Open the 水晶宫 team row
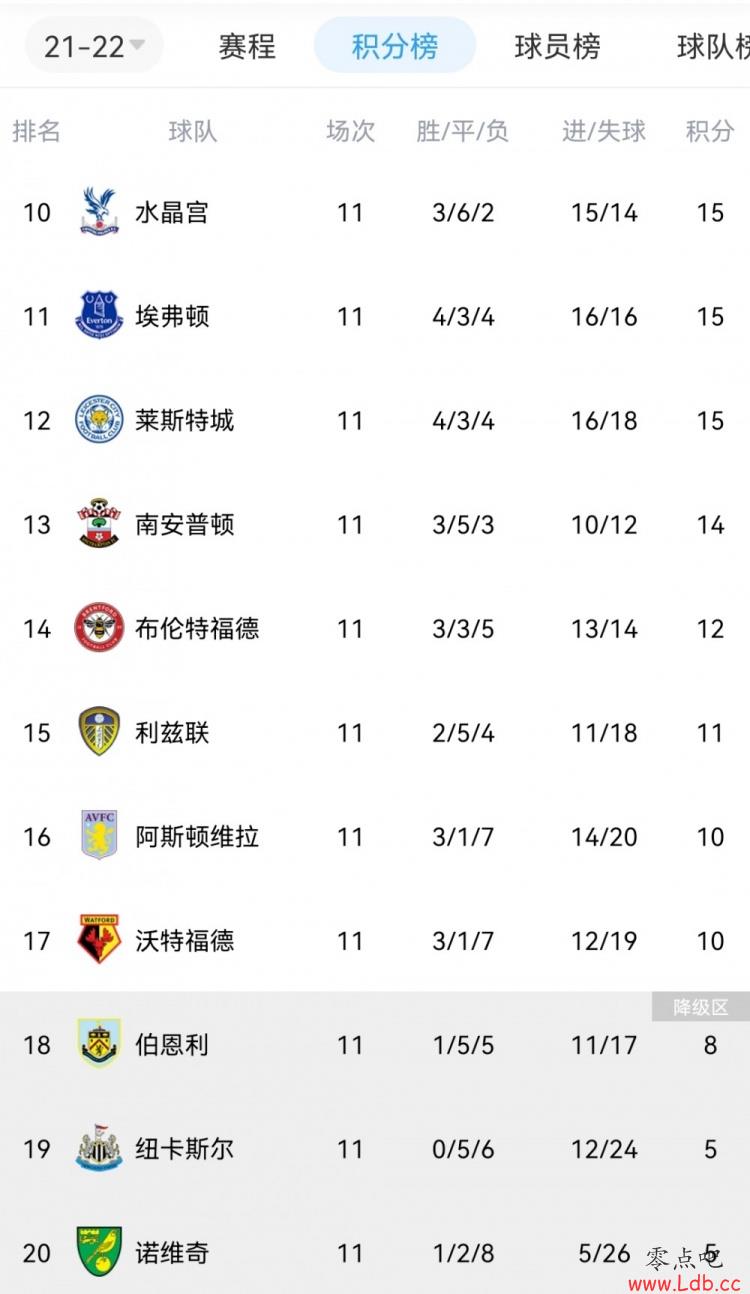The width and height of the screenshot is (750, 1294). [375, 212]
